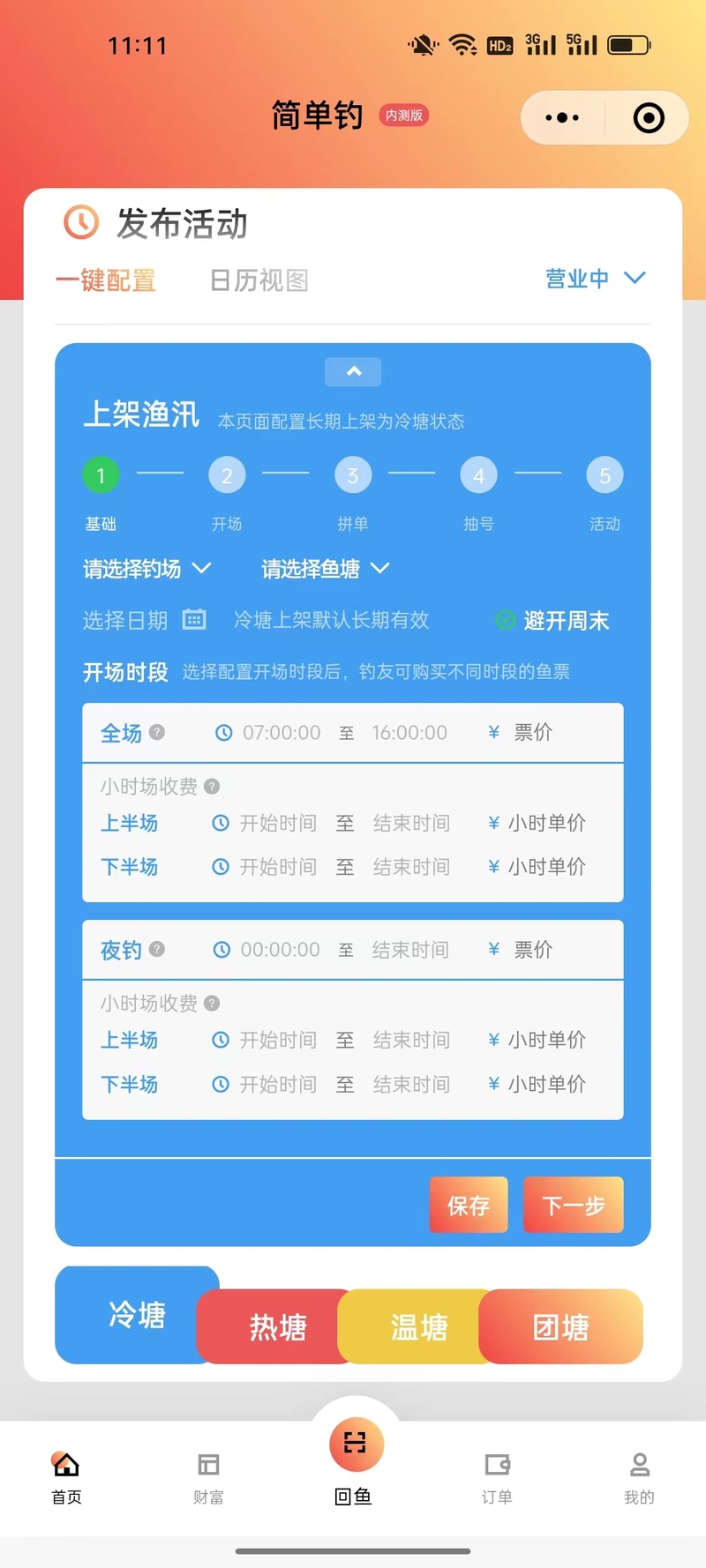Switch to the 热塘 tab

pos(277,1326)
